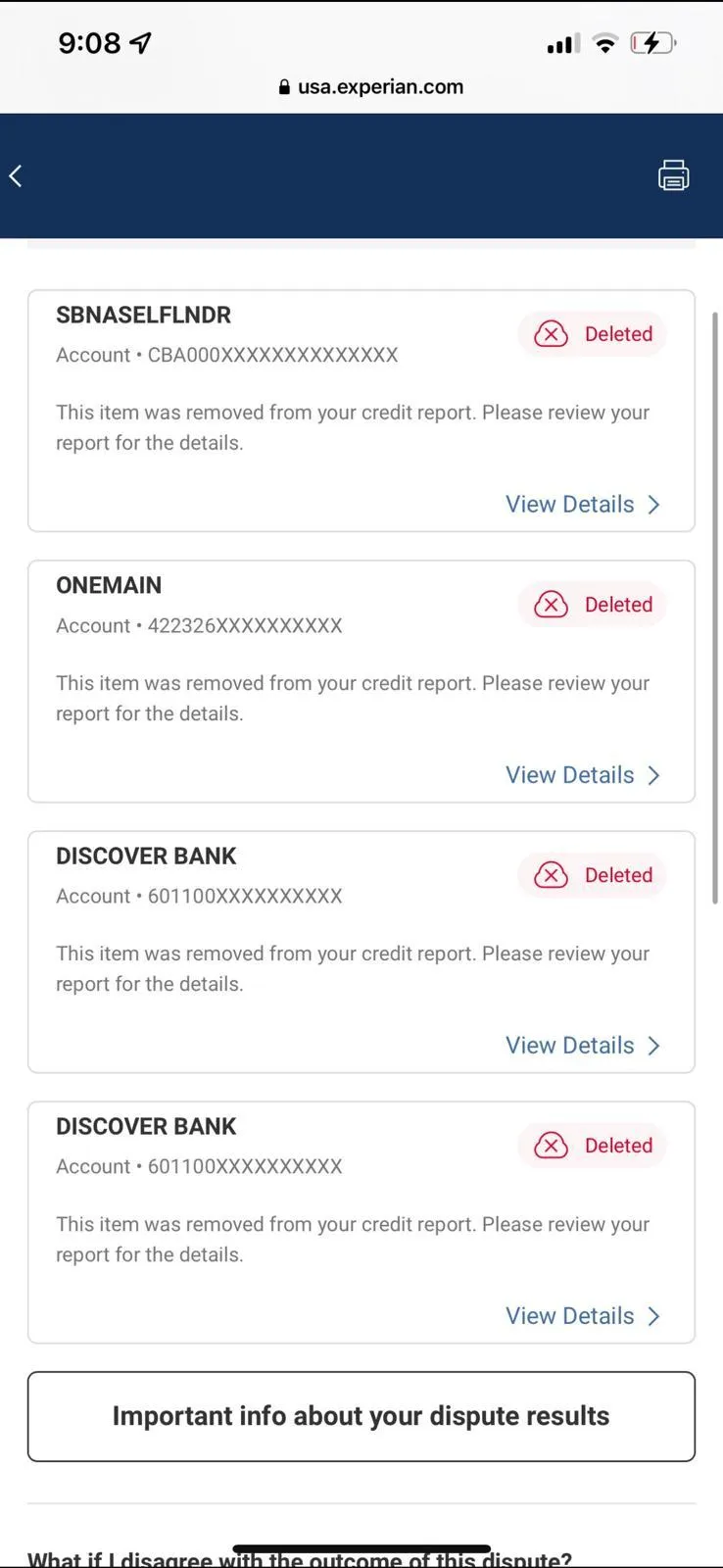Tap the usa.experian.com address bar
Viewport: 723px width, 1568px height.
tap(370, 86)
